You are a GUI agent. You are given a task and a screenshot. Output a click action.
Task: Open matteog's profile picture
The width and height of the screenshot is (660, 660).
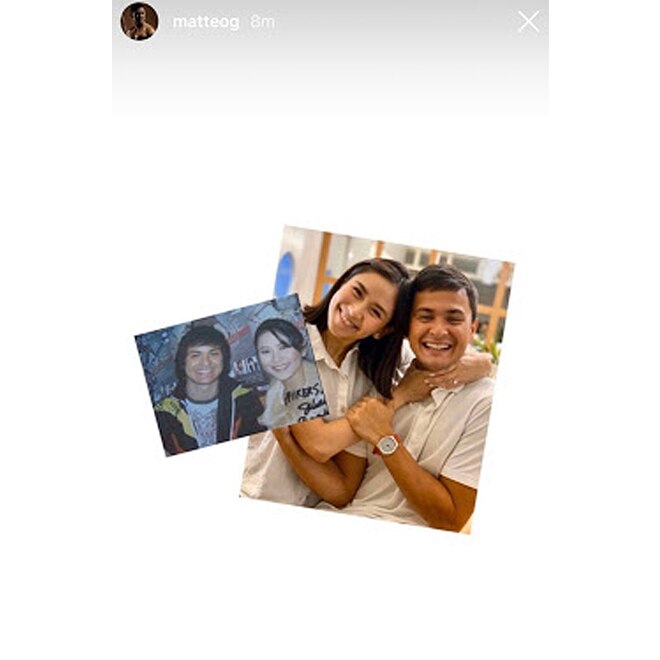tap(139, 21)
